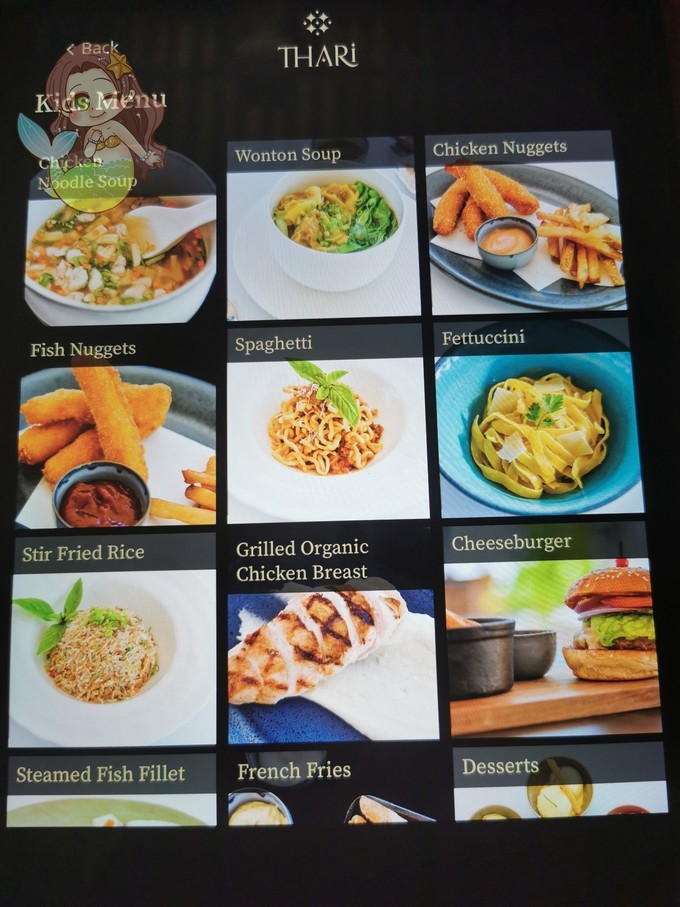Select the Wonton Soup tile
The height and width of the screenshot is (907, 680).
coord(322,230)
